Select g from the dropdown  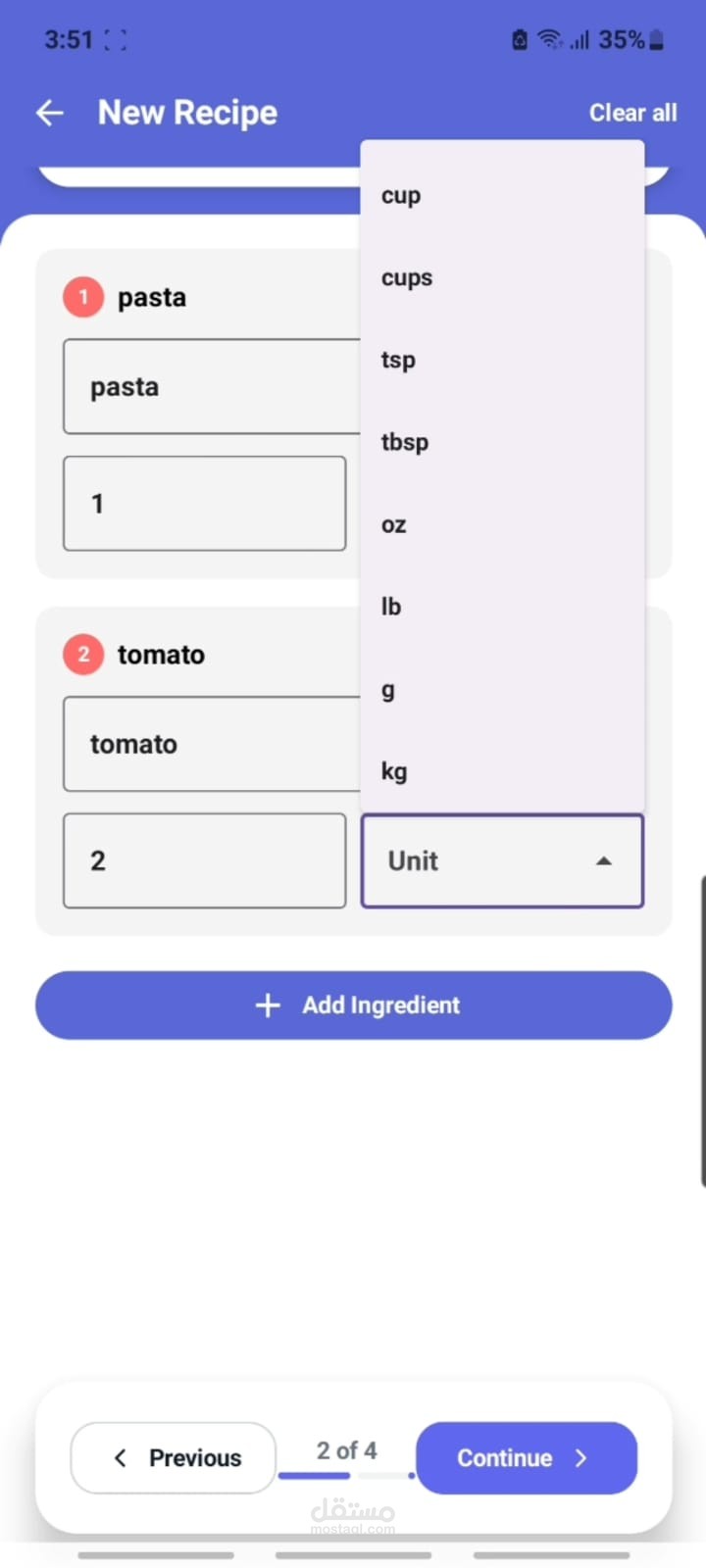[502, 689]
